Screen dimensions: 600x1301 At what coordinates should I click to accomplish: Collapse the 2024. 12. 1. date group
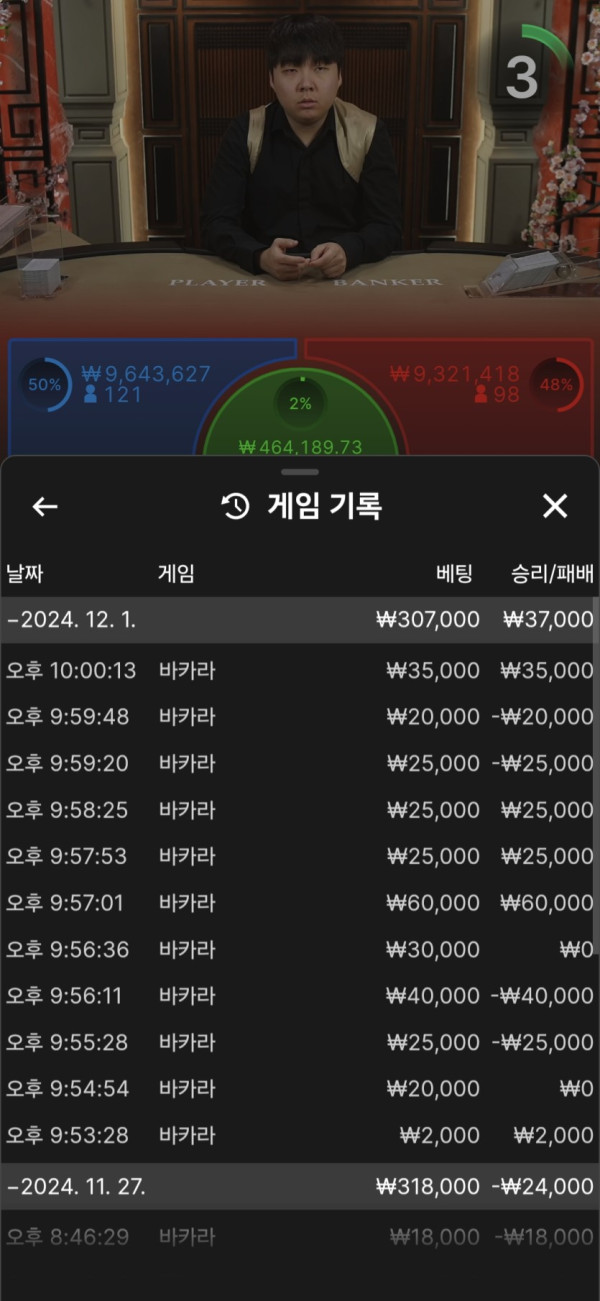point(300,620)
